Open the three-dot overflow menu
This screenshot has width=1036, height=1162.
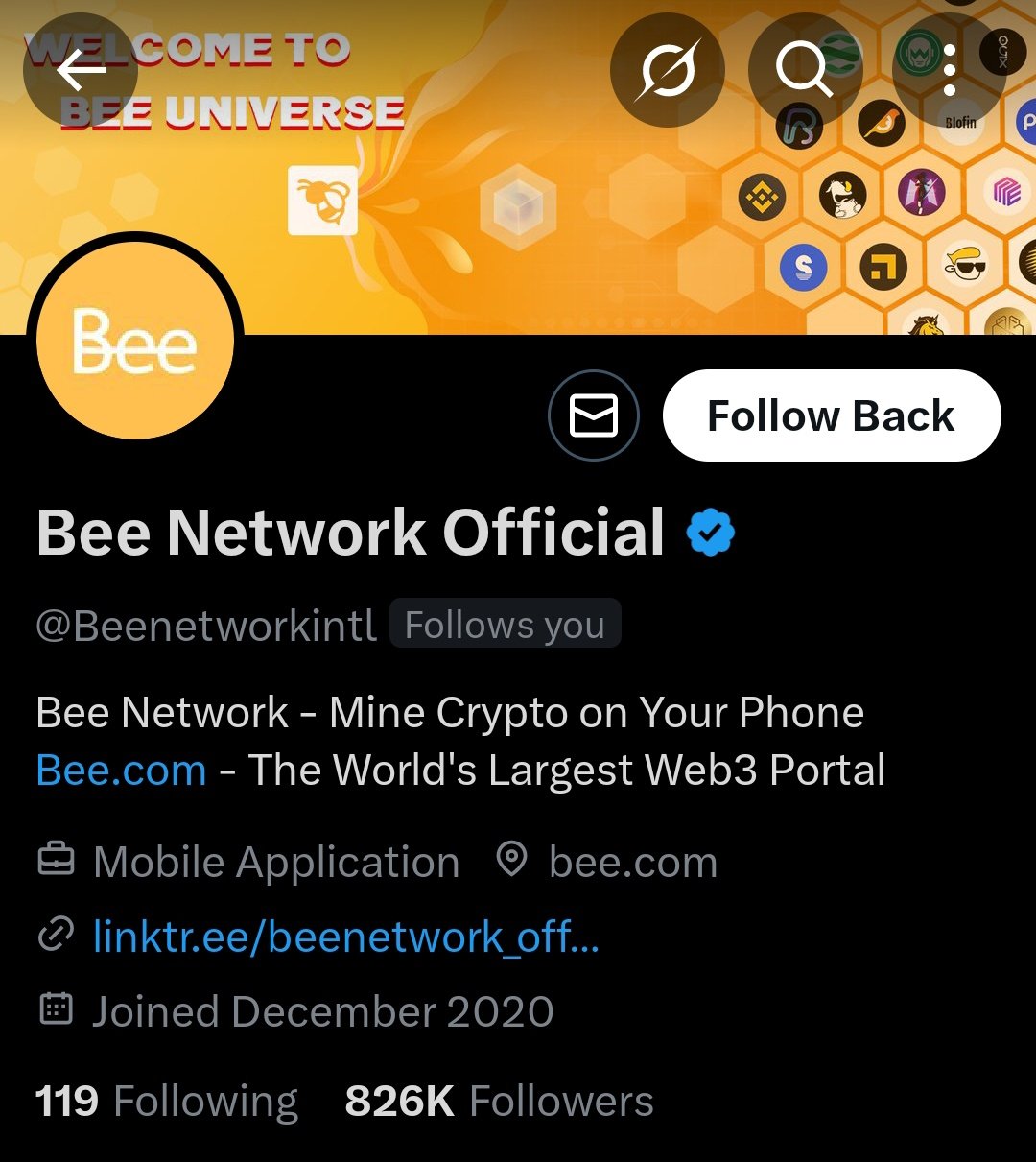click(949, 70)
